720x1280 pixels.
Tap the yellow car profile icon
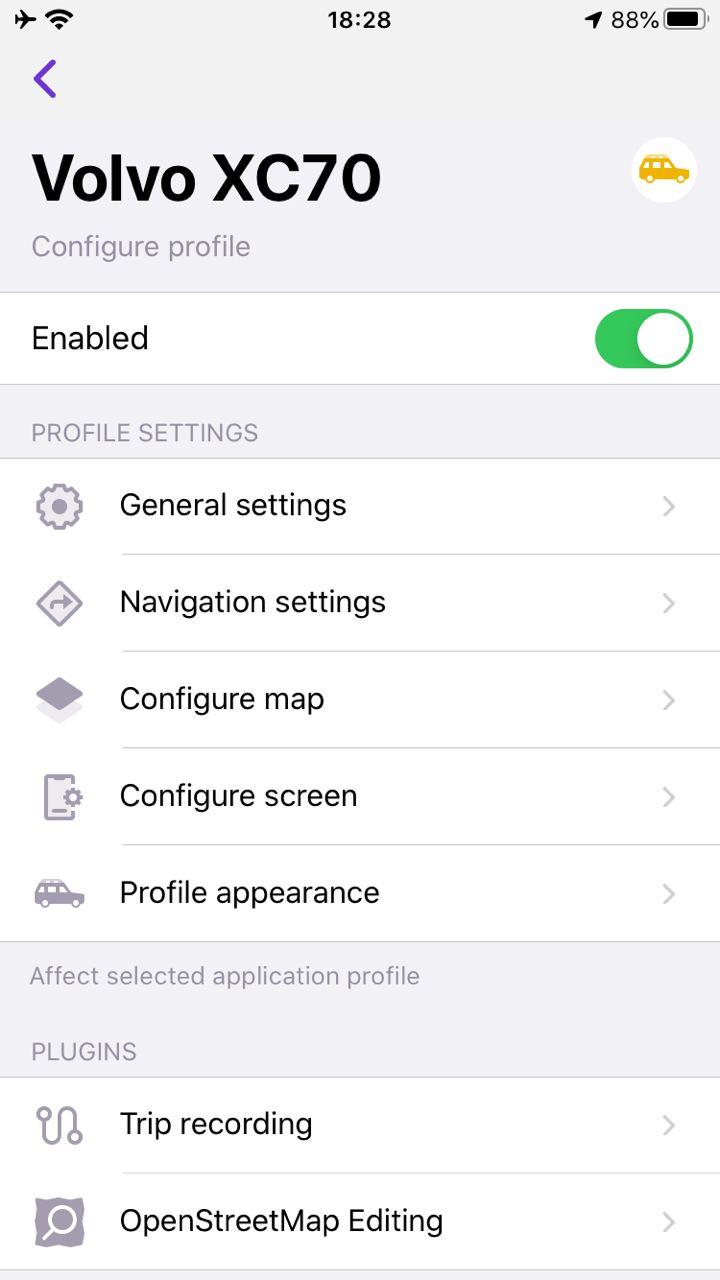pos(664,170)
